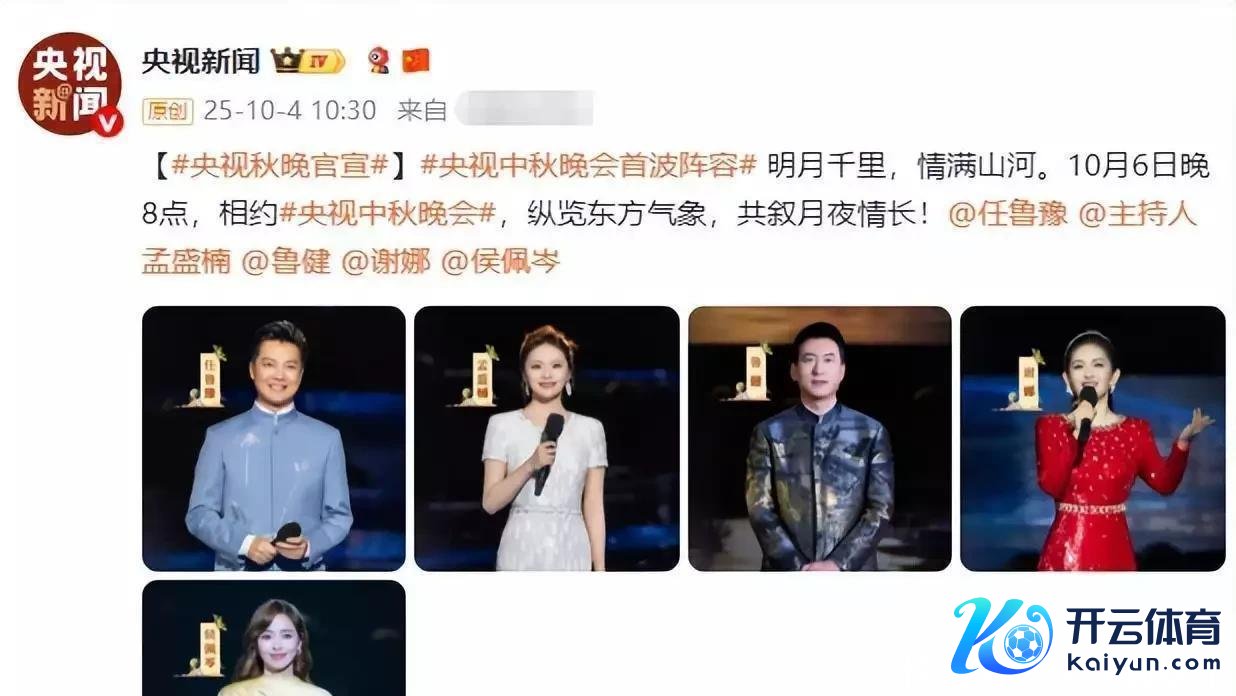Open the #央视秋晚官宣# hashtag
The height and width of the screenshot is (696, 1236).
tap(279, 166)
